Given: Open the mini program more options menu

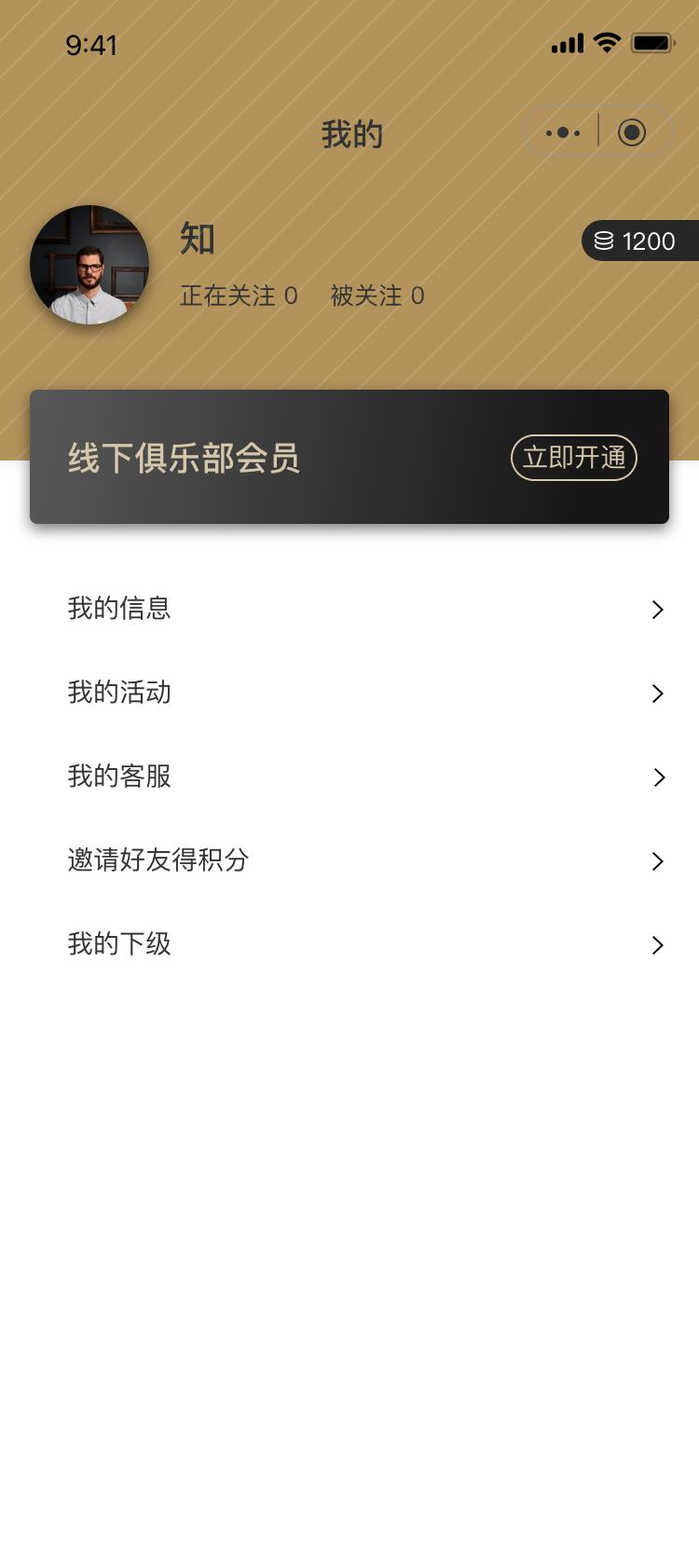Looking at the screenshot, I should pos(563,132).
